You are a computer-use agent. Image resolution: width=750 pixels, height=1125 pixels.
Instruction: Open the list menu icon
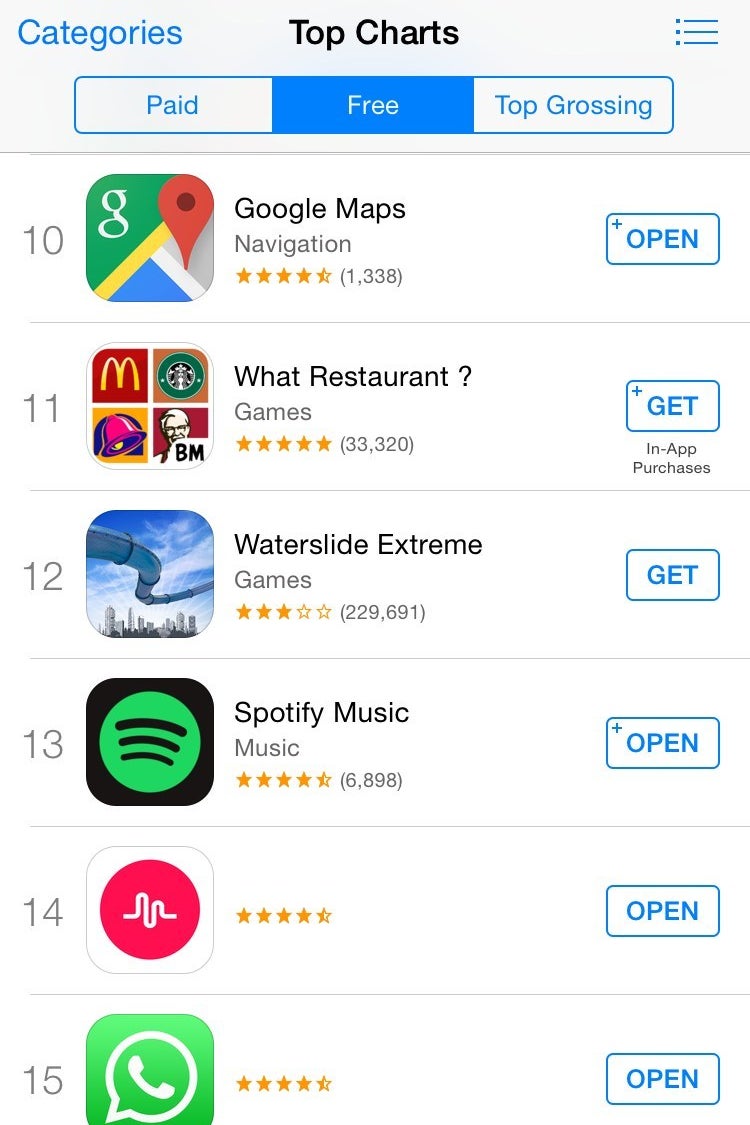[696, 33]
